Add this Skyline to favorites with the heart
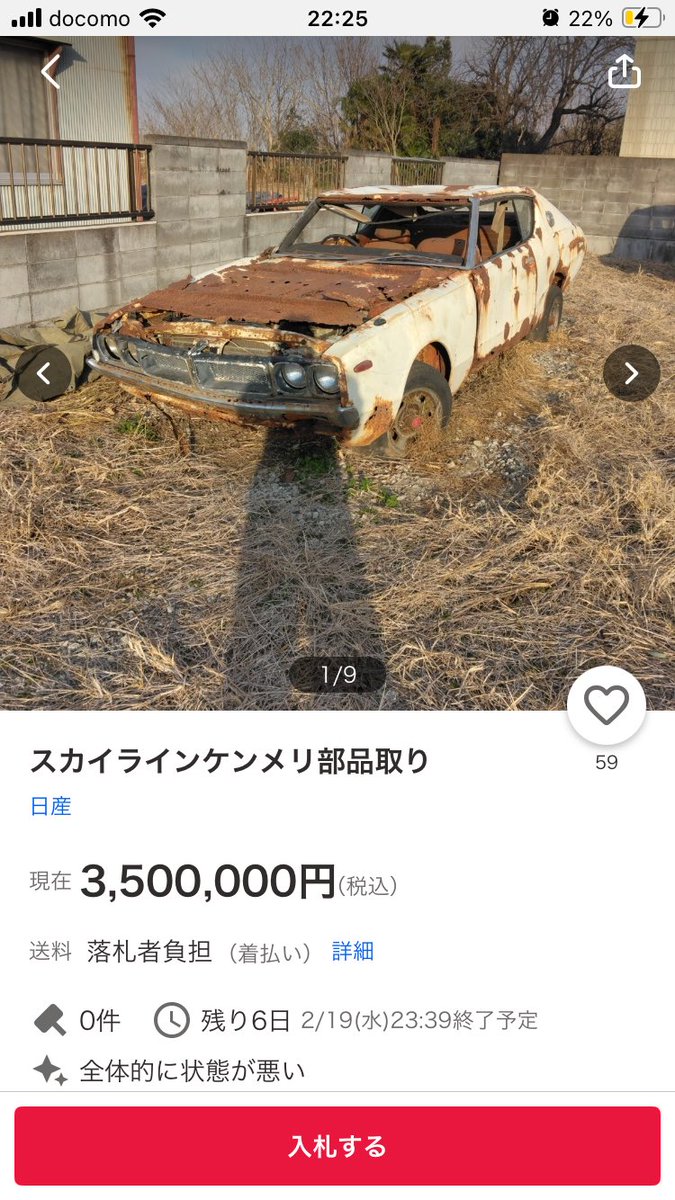The width and height of the screenshot is (675, 1200). [606, 705]
